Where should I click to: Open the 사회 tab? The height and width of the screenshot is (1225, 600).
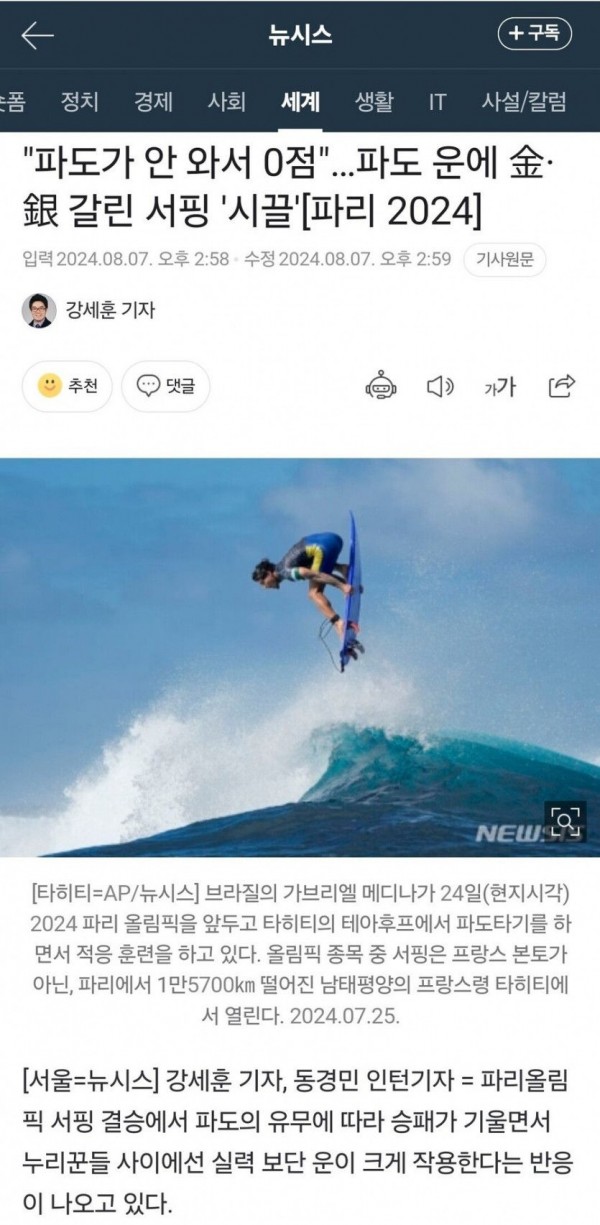pyautogui.click(x=227, y=101)
